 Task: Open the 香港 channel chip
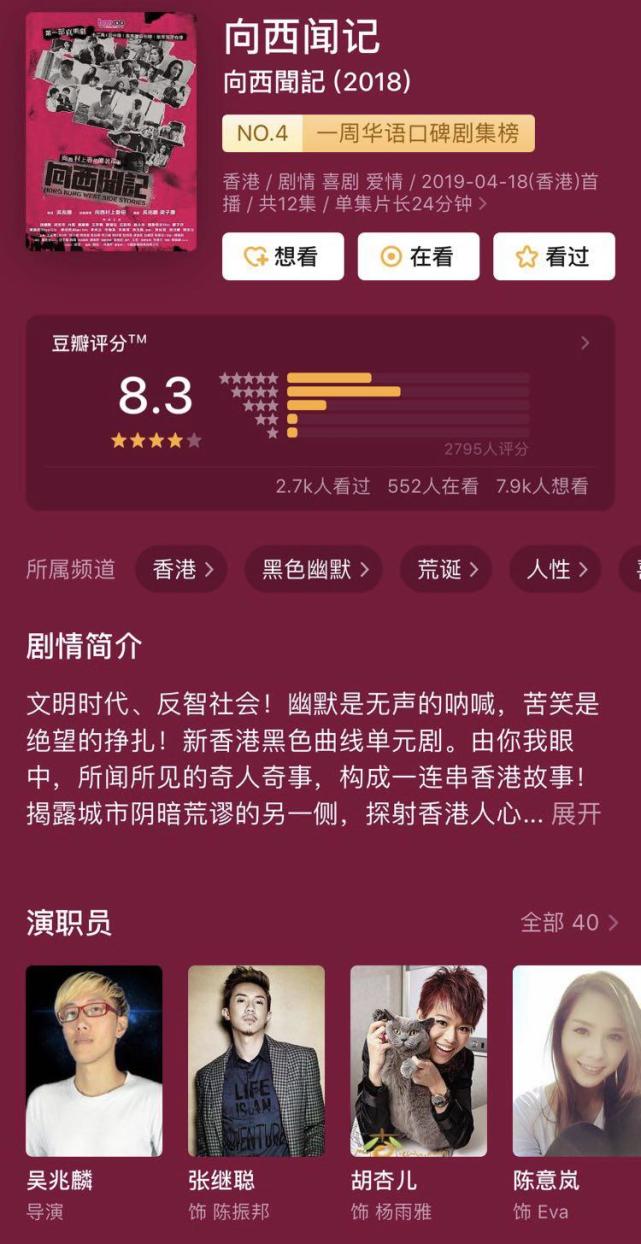[181, 569]
